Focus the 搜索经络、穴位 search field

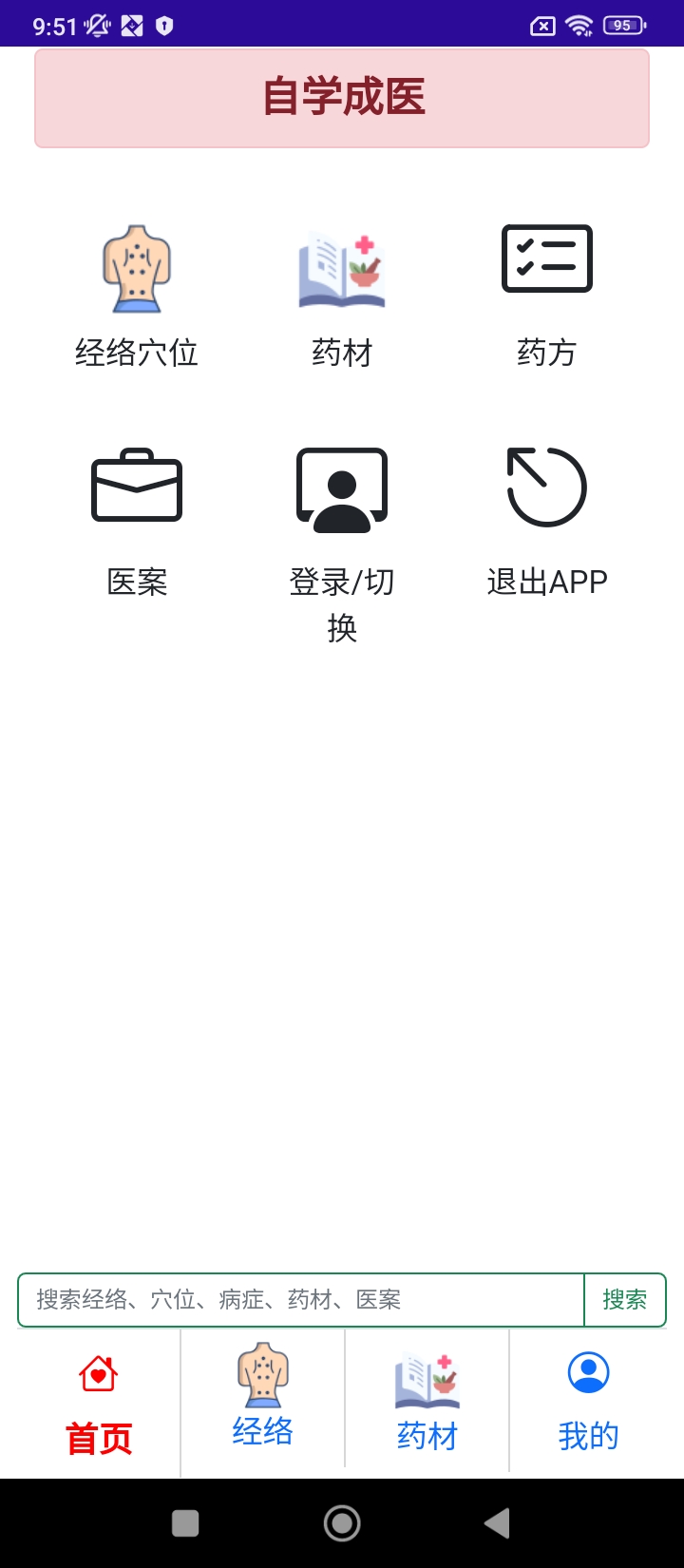click(300, 1299)
